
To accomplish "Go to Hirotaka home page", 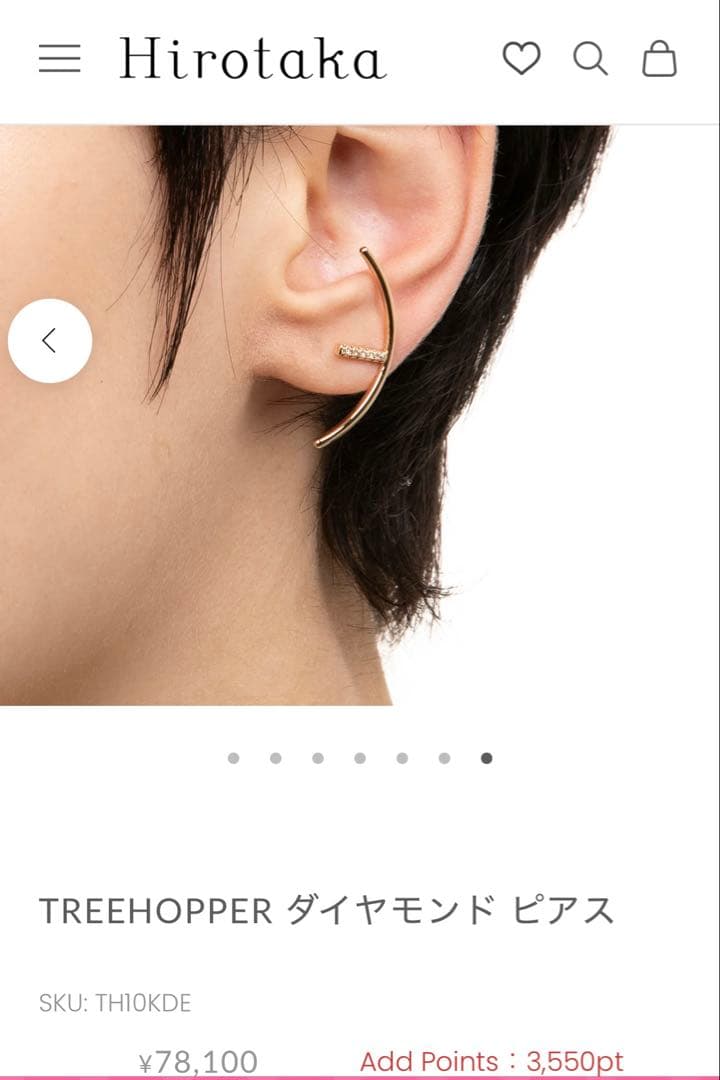I will [x=253, y=59].
